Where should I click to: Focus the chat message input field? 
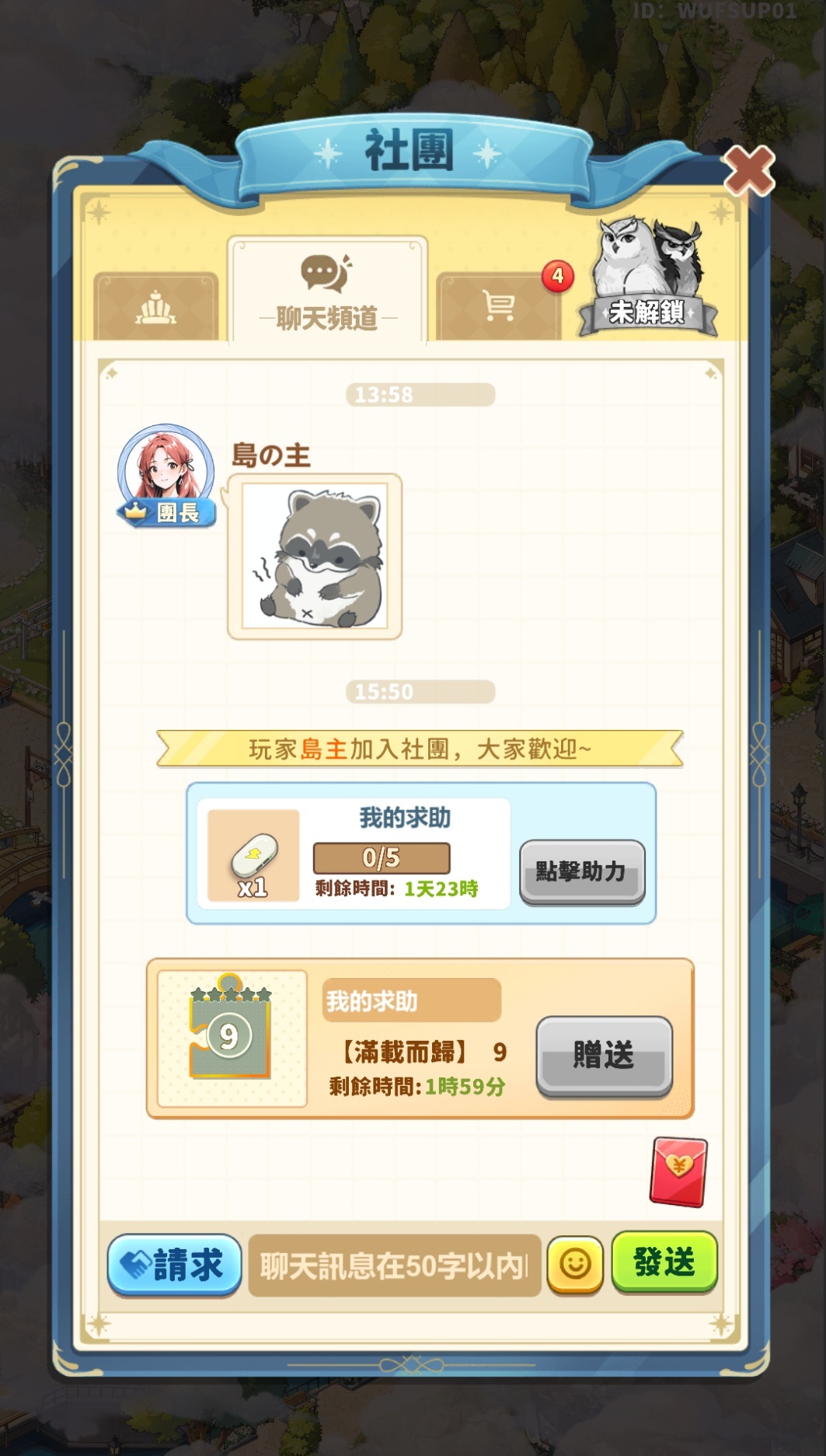pos(394,1266)
